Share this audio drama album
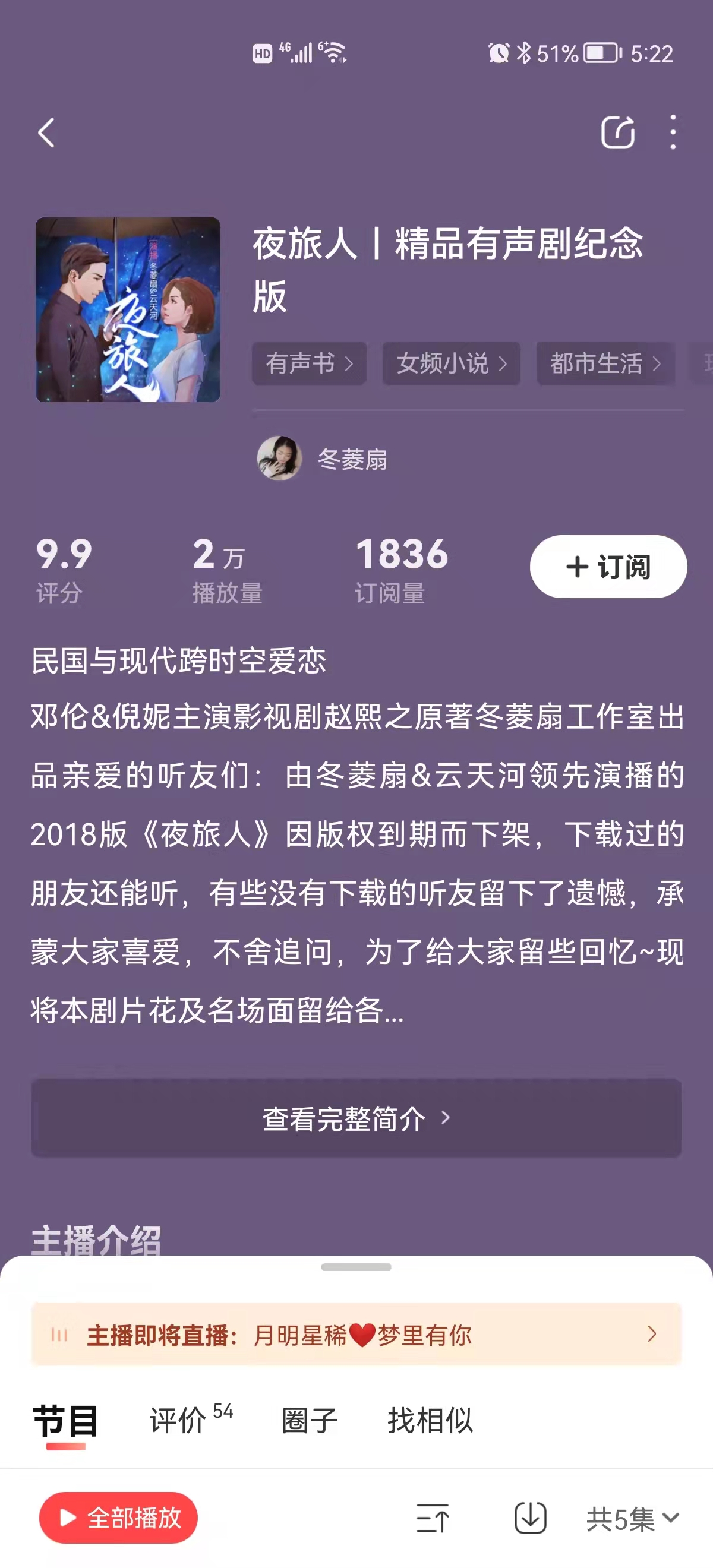This screenshot has width=713, height=1568. tap(617, 132)
